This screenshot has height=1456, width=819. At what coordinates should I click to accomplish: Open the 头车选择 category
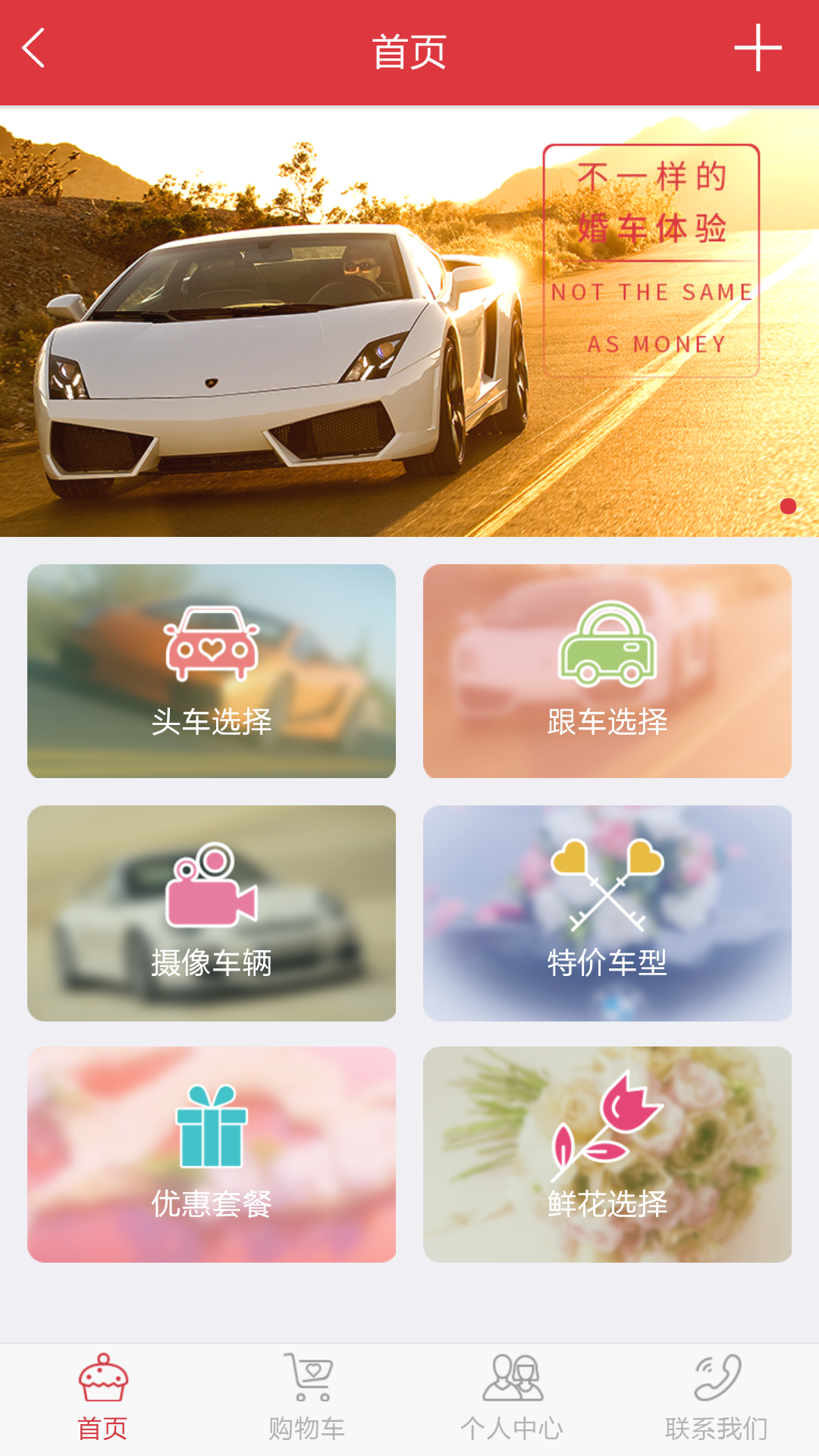pos(212,671)
